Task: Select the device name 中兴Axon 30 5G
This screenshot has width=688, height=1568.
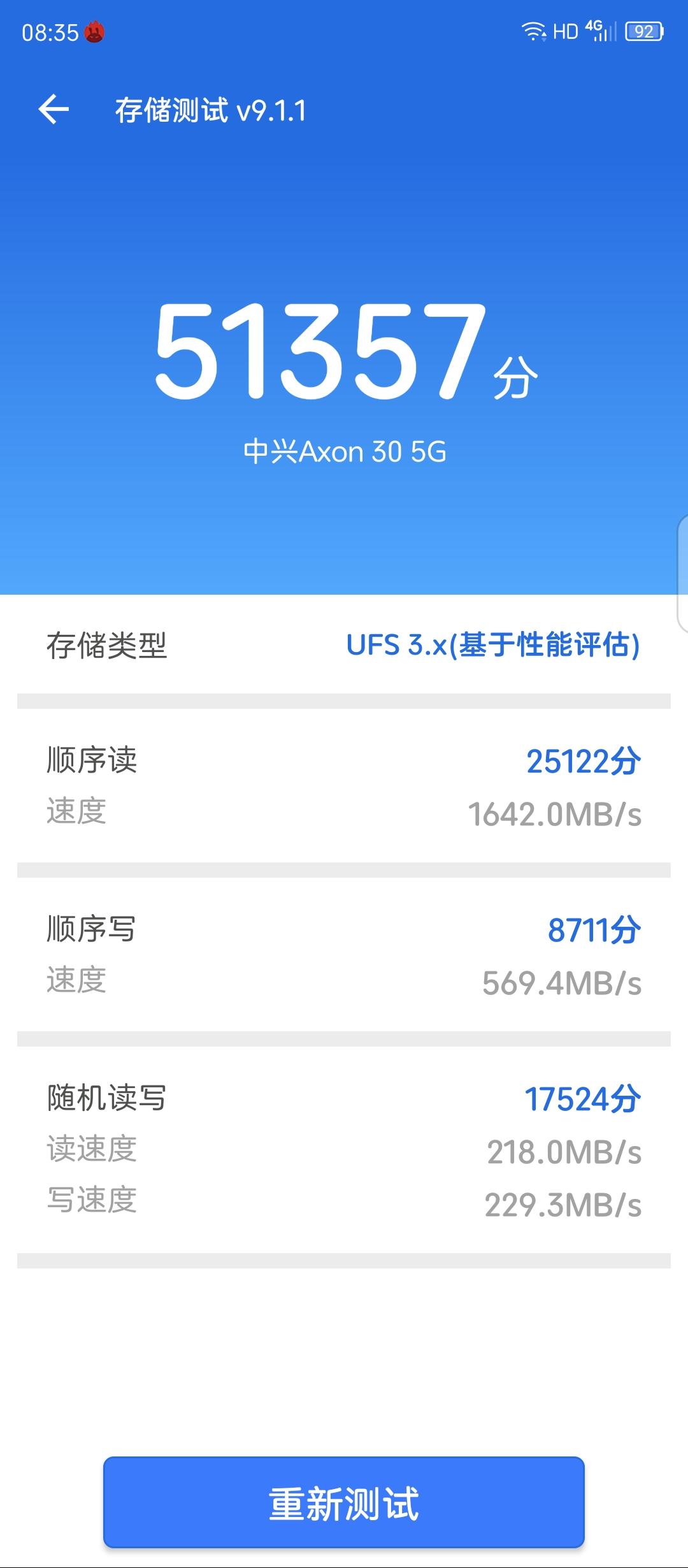Action: click(344, 451)
